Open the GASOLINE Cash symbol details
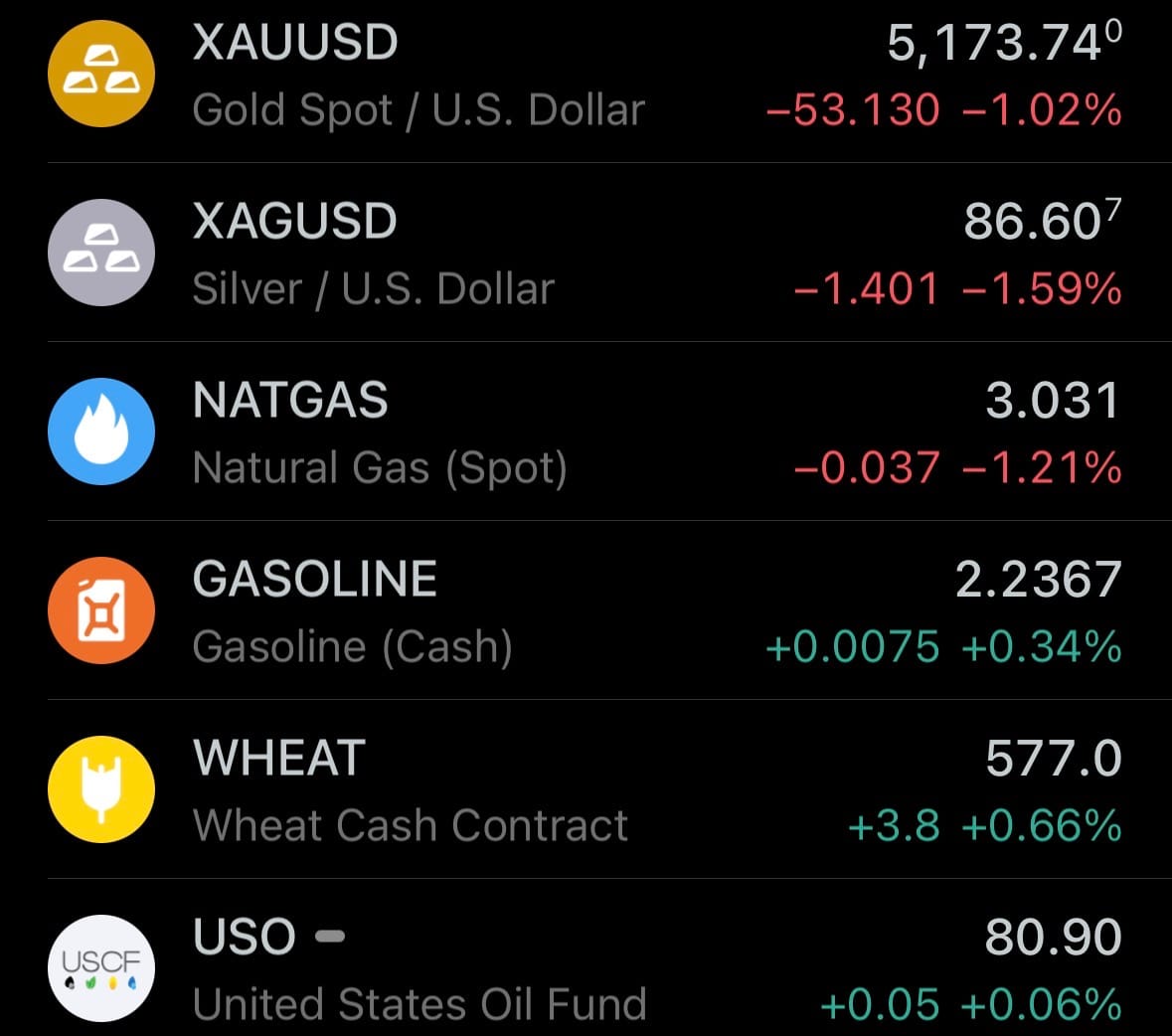 point(586,611)
